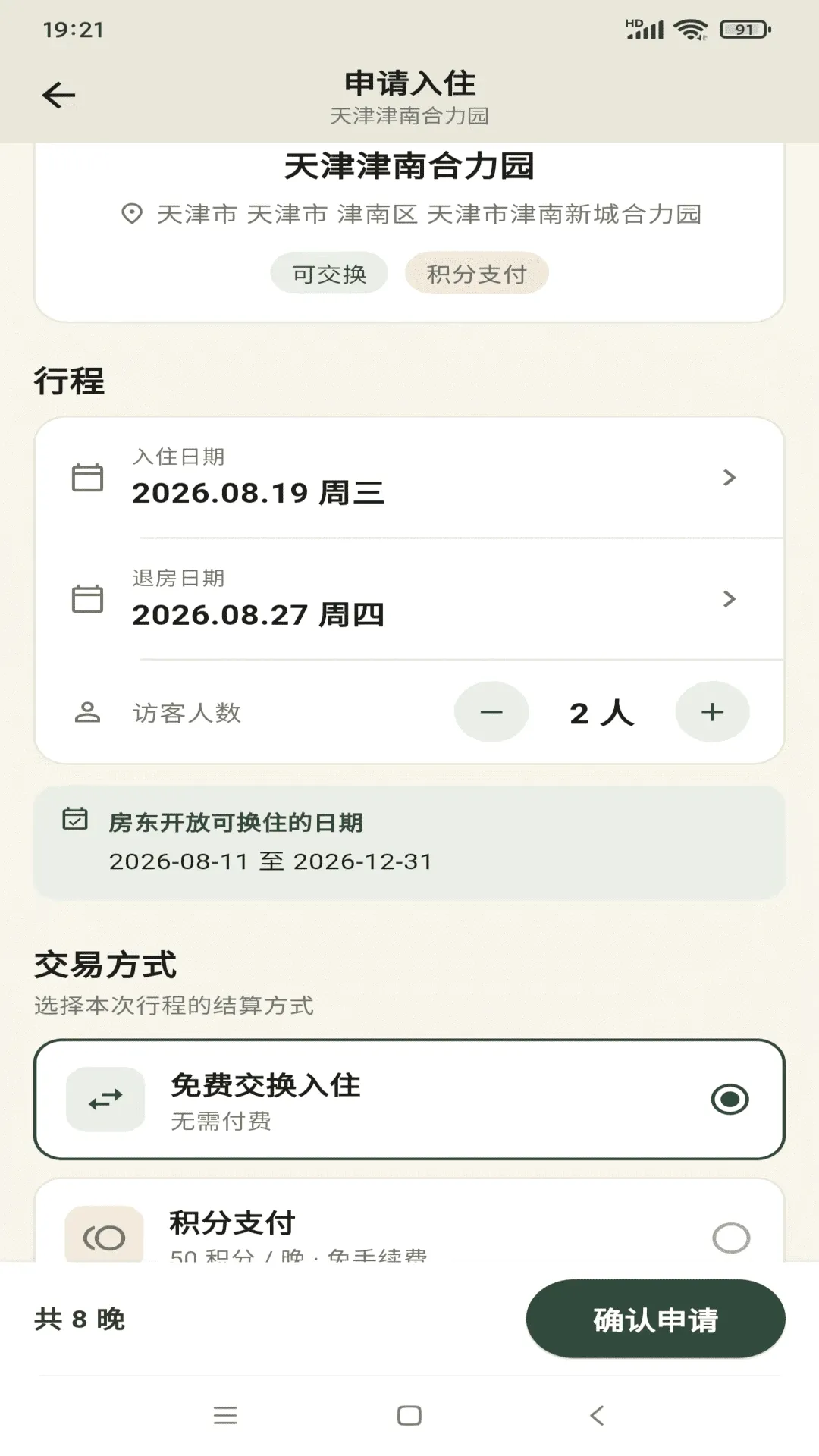This screenshot has height=1456, width=819.
Task: Open the 退房日期 check-out date picker
Action: (x=409, y=599)
